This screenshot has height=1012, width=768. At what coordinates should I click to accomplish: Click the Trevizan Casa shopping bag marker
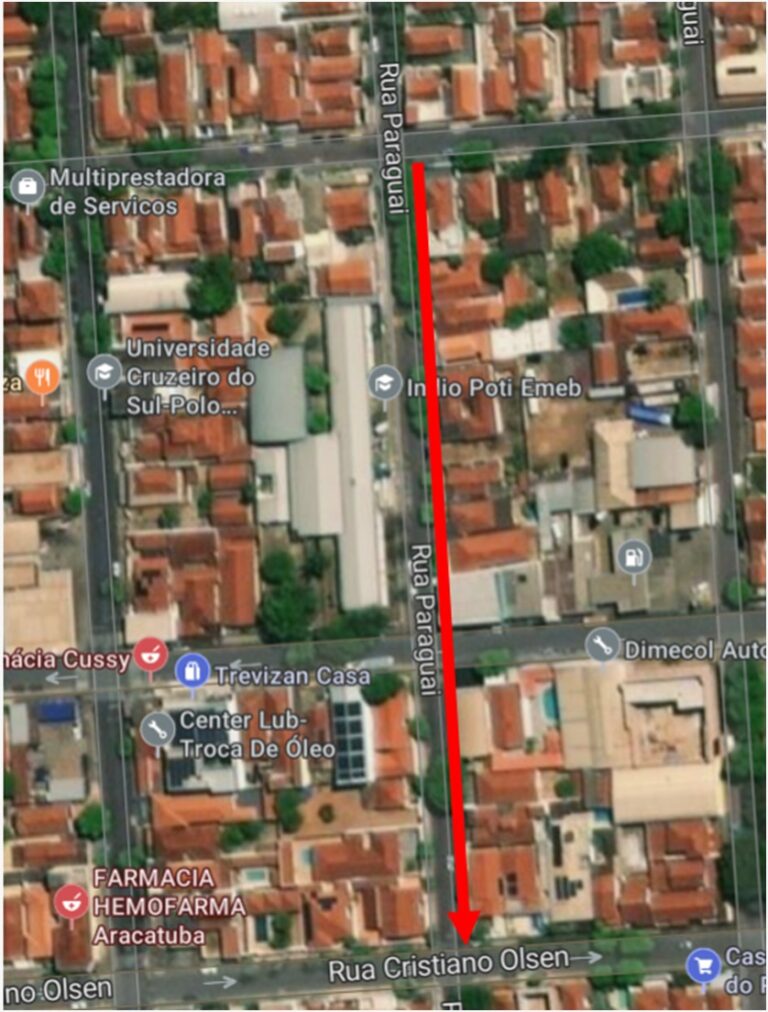[x=193, y=673]
